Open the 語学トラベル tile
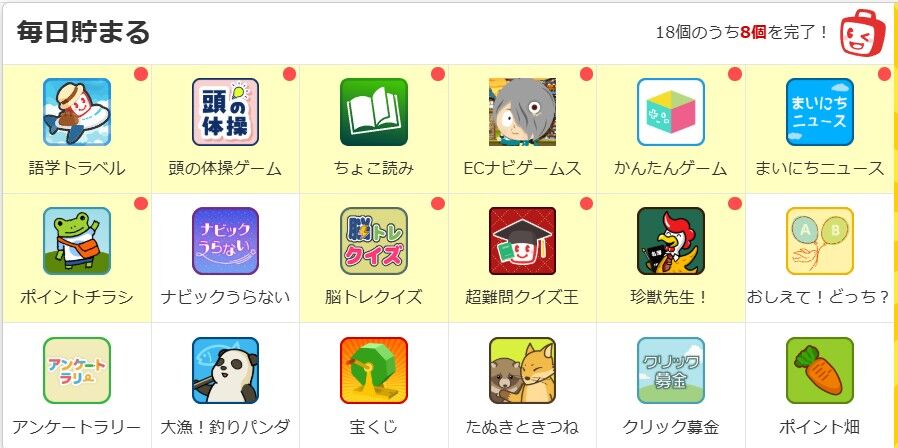The image size is (898, 448). (x=77, y=129)
